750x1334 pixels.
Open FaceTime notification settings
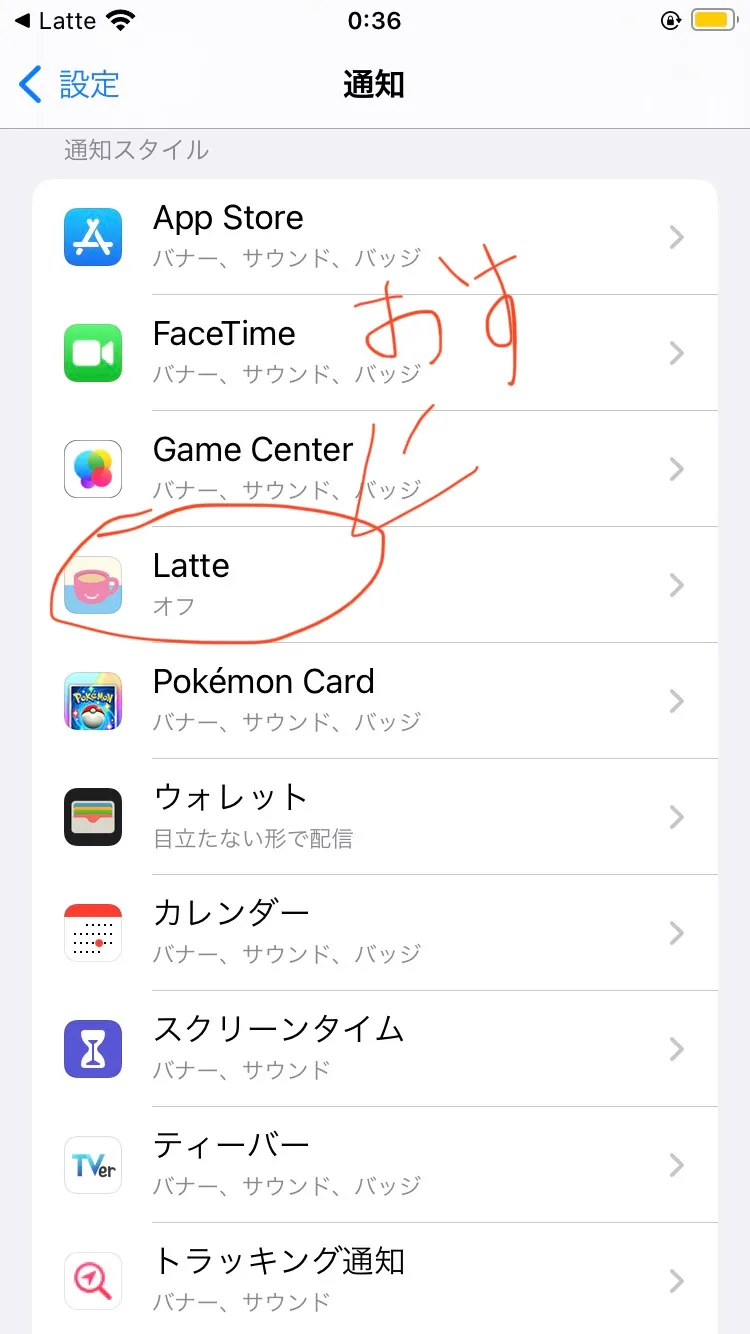375,353
